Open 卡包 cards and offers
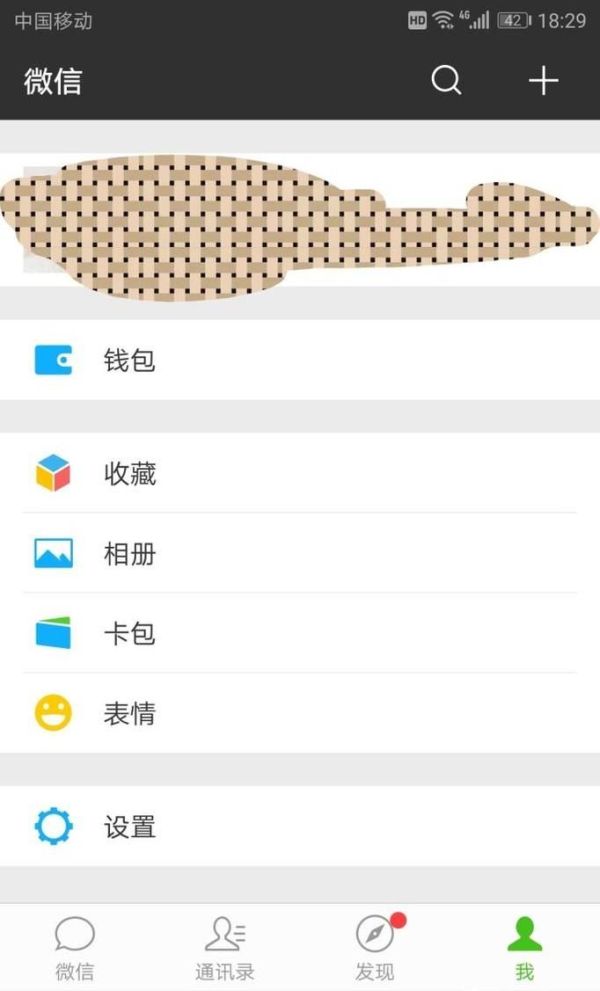The width and height of the screenshot is (600, 991). [300, 633]
